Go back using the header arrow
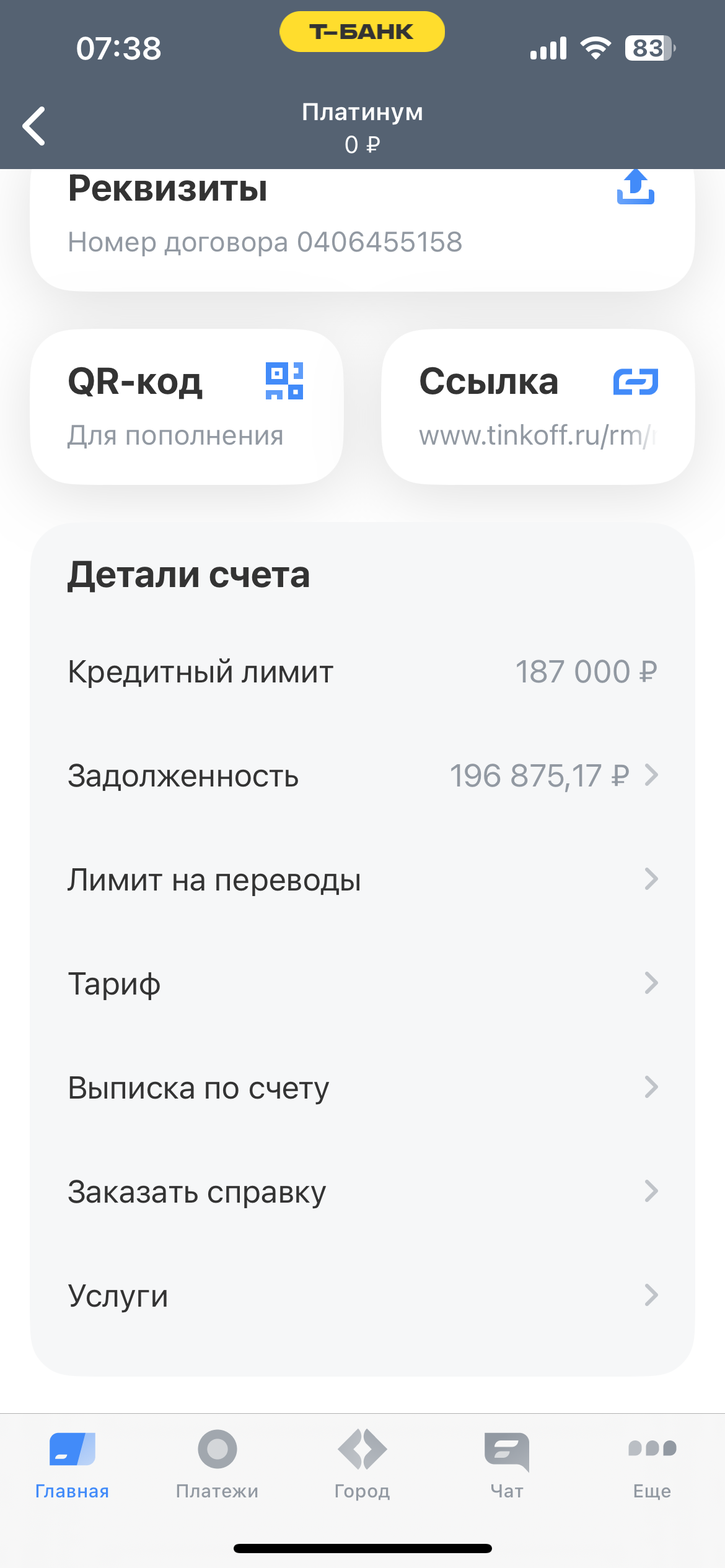The height and width of the screenshot is (1568, 725). pos(34,126)
